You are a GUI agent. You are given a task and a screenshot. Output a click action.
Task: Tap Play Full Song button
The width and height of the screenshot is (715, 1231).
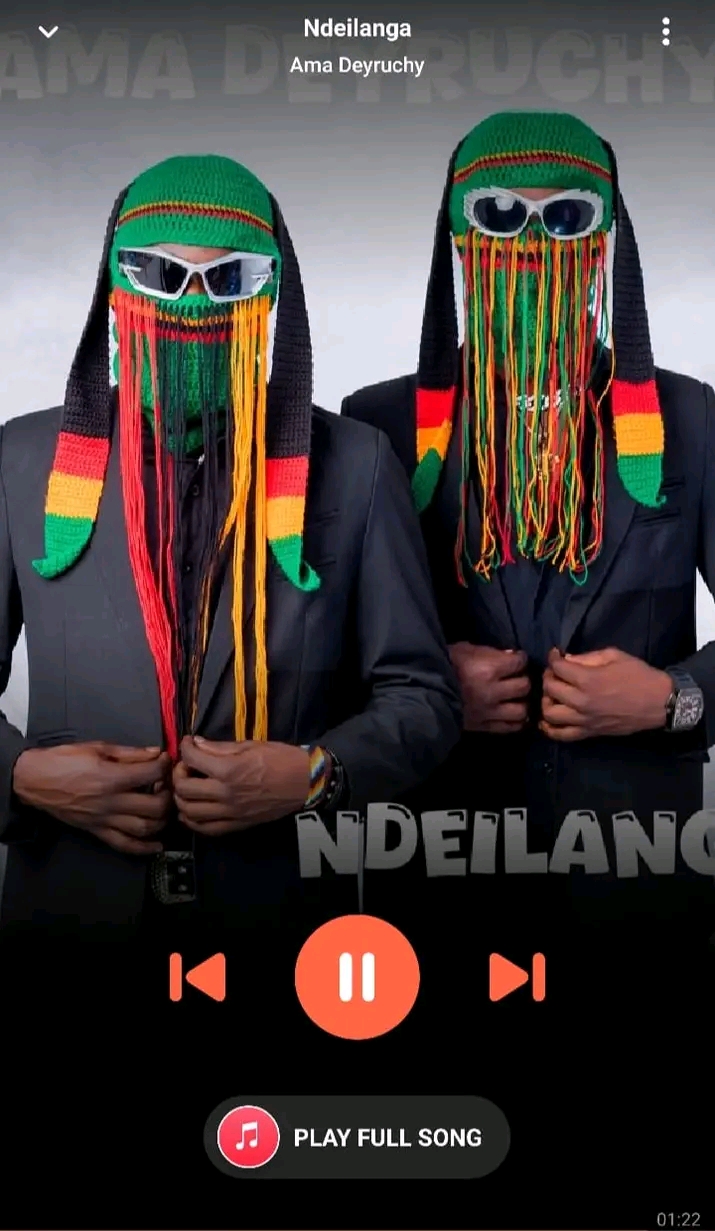tap(357, 1137)
